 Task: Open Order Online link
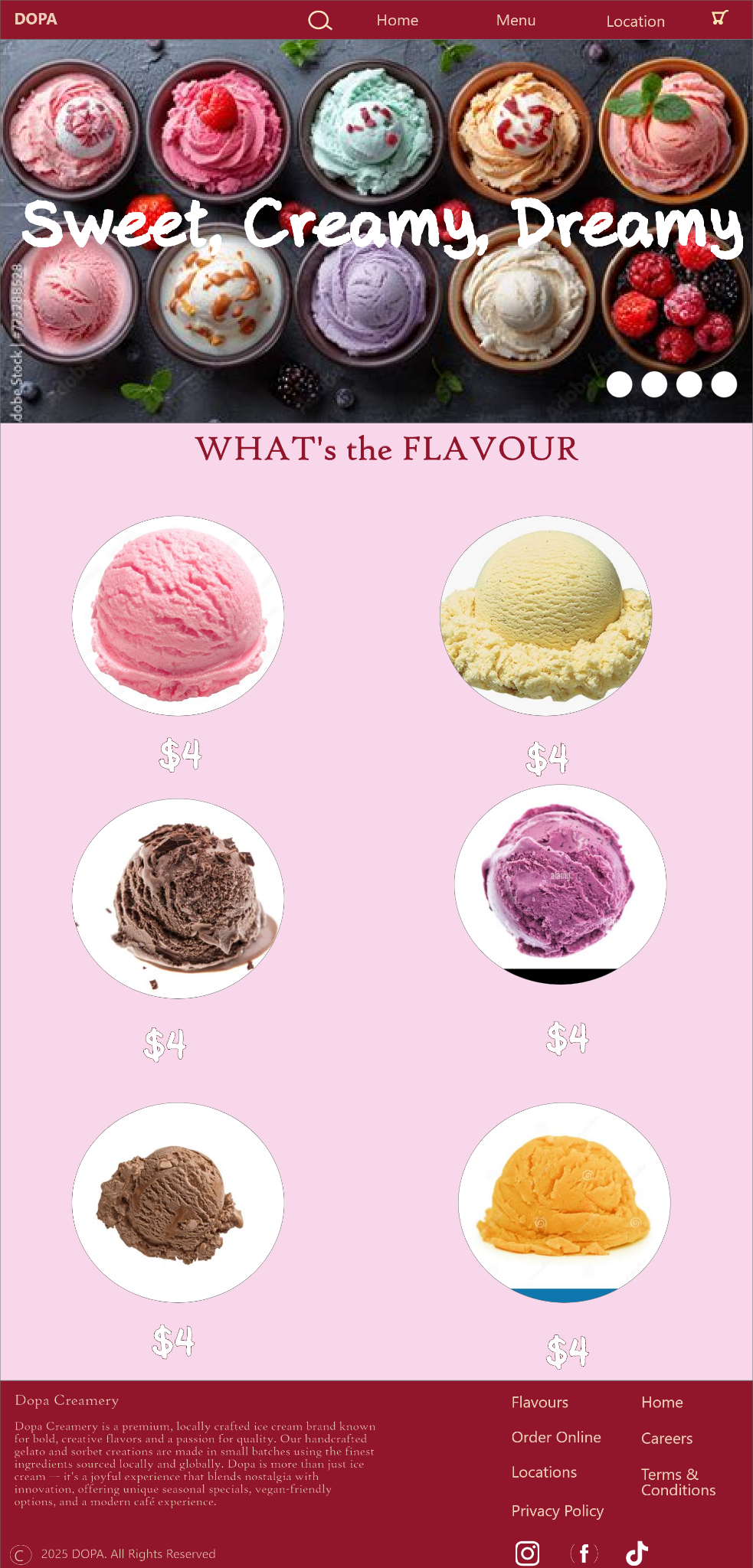(x=555, y=1437)
